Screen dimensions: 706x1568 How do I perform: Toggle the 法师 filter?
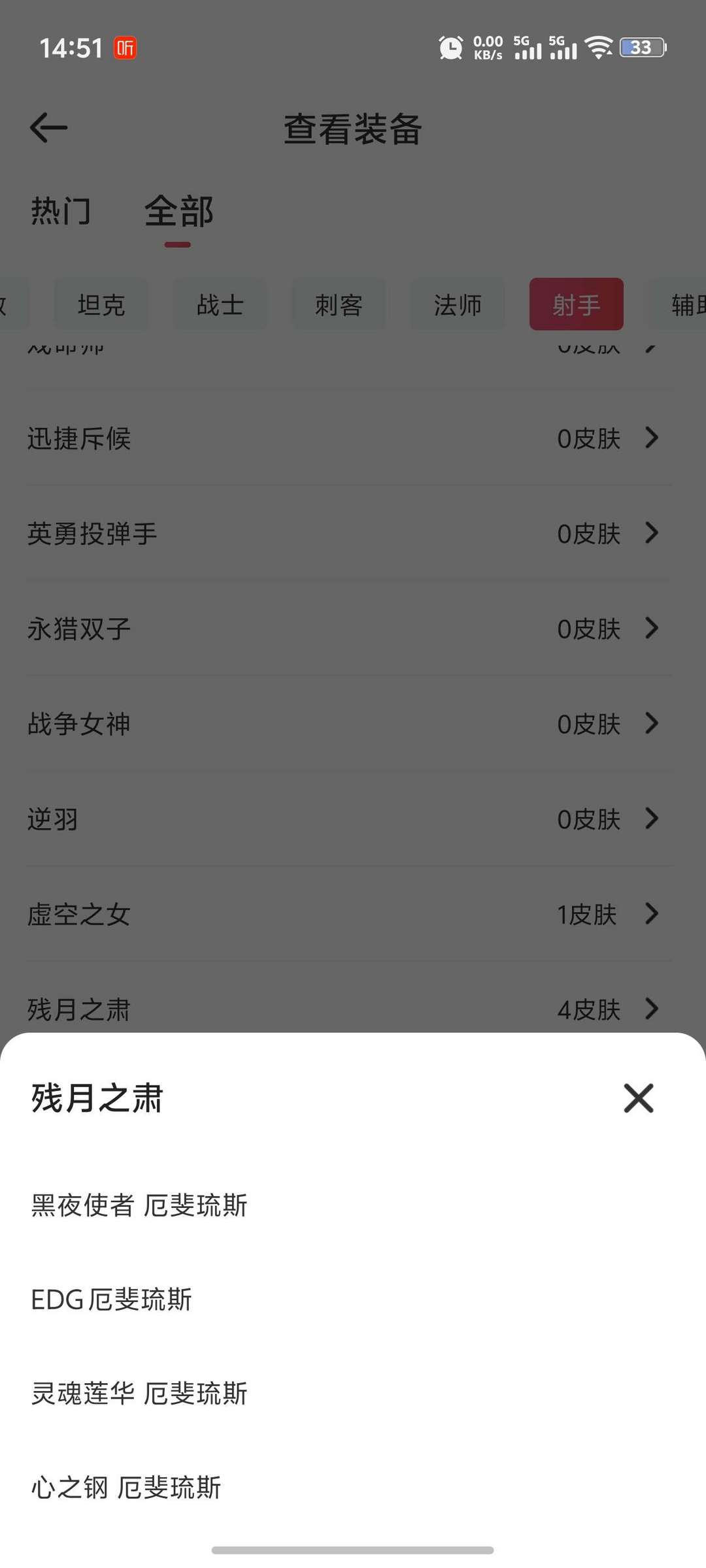[x=458, y=304]
